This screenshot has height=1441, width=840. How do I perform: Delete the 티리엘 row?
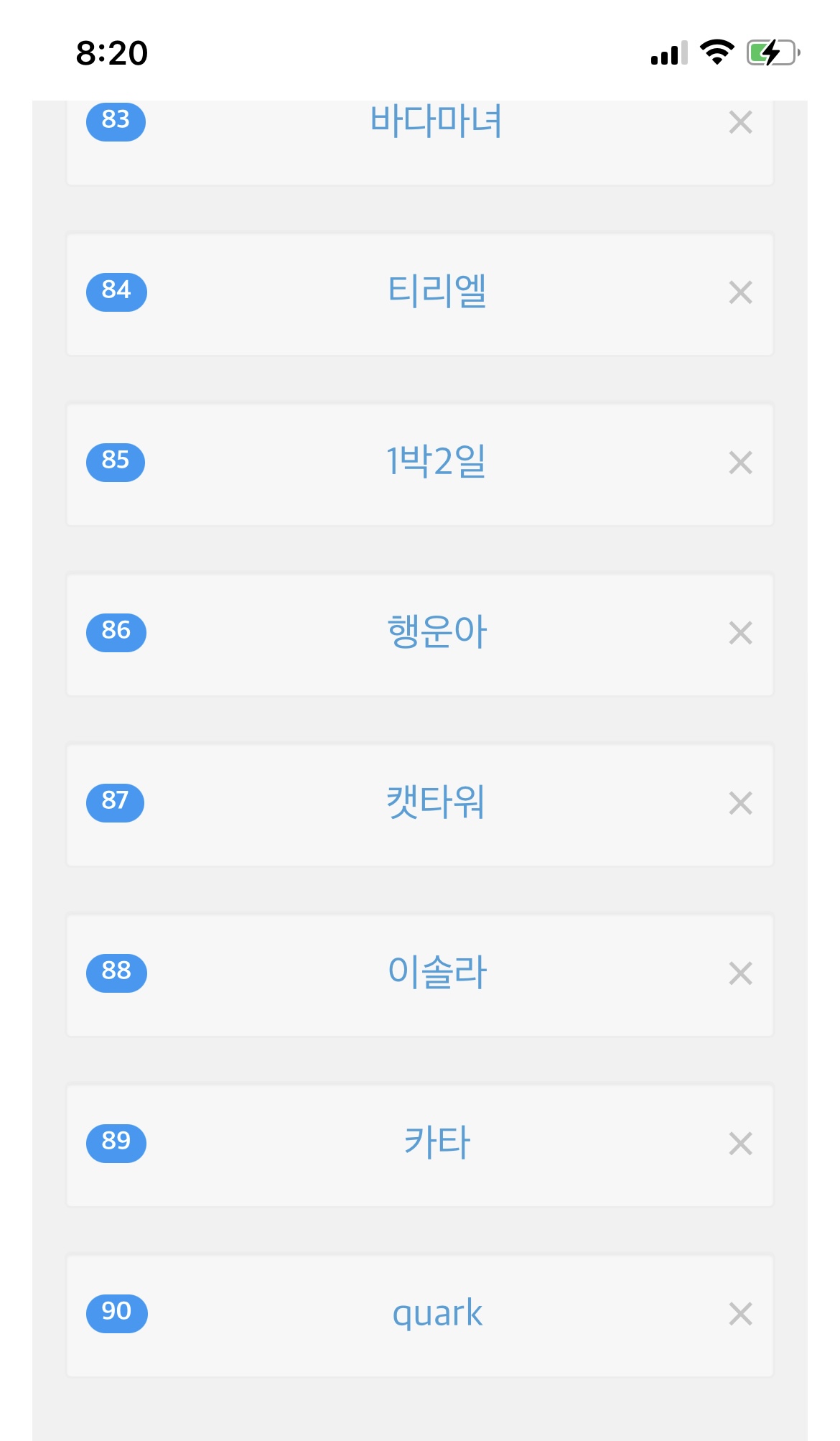(x=740, y=293)
